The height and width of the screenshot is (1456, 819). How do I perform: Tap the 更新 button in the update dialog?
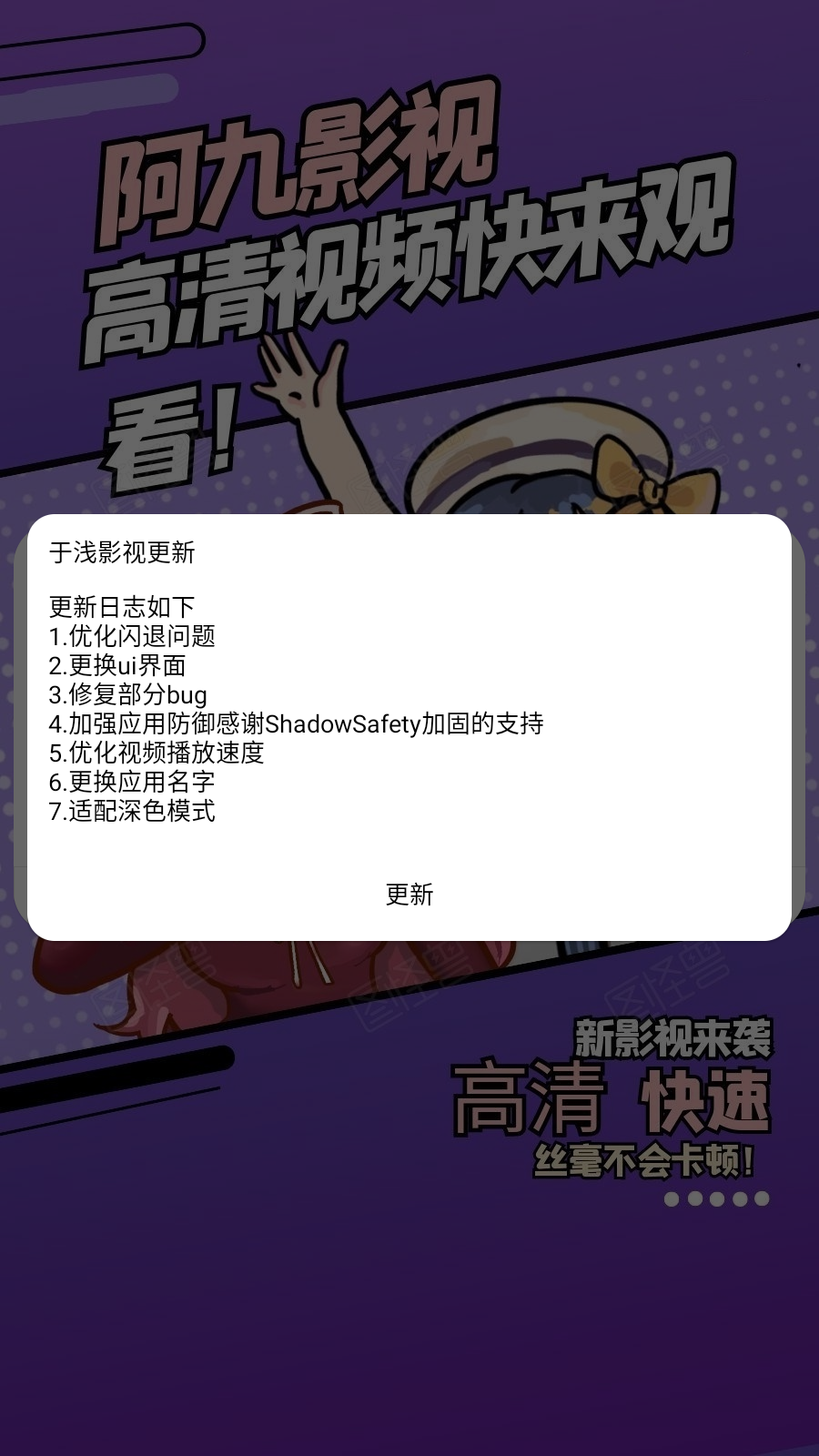click(x=409, y=895)
